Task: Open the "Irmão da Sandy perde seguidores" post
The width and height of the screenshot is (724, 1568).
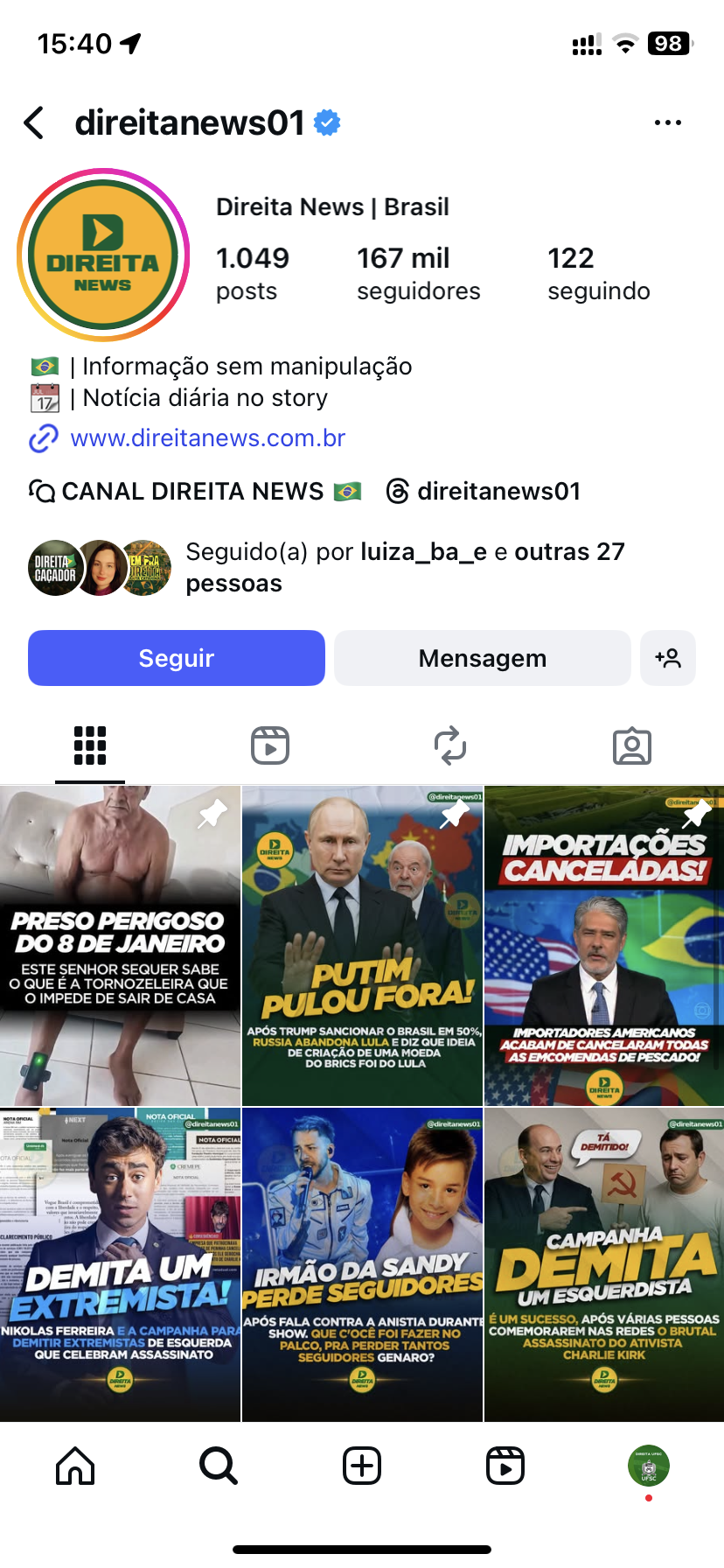Action: point(362,1264)
